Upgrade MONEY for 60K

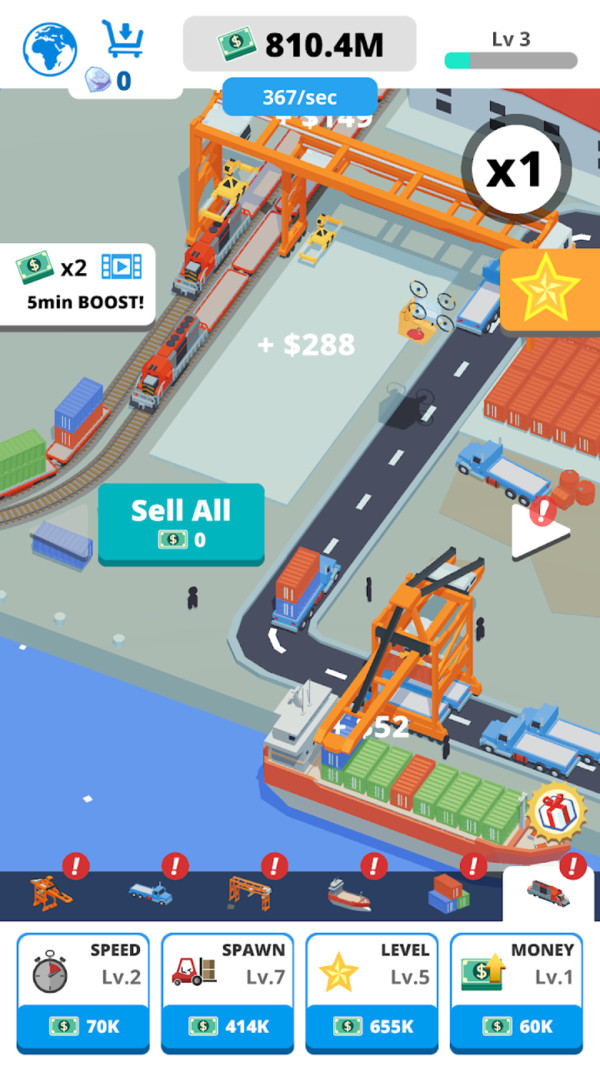coord(516,992)
